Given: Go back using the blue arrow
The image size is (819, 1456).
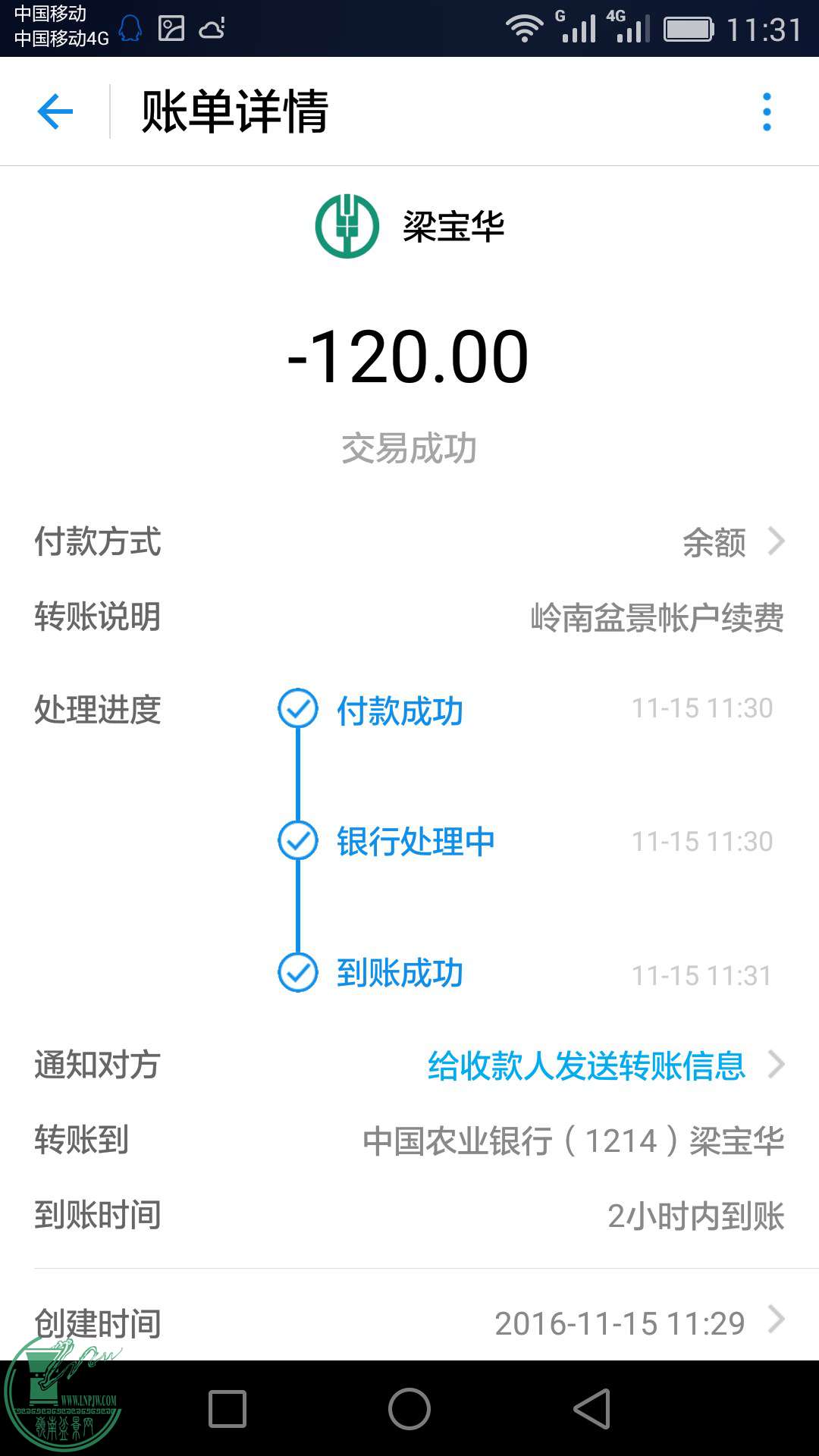Looking at the screenshot, I should click(x=55, y=112).
